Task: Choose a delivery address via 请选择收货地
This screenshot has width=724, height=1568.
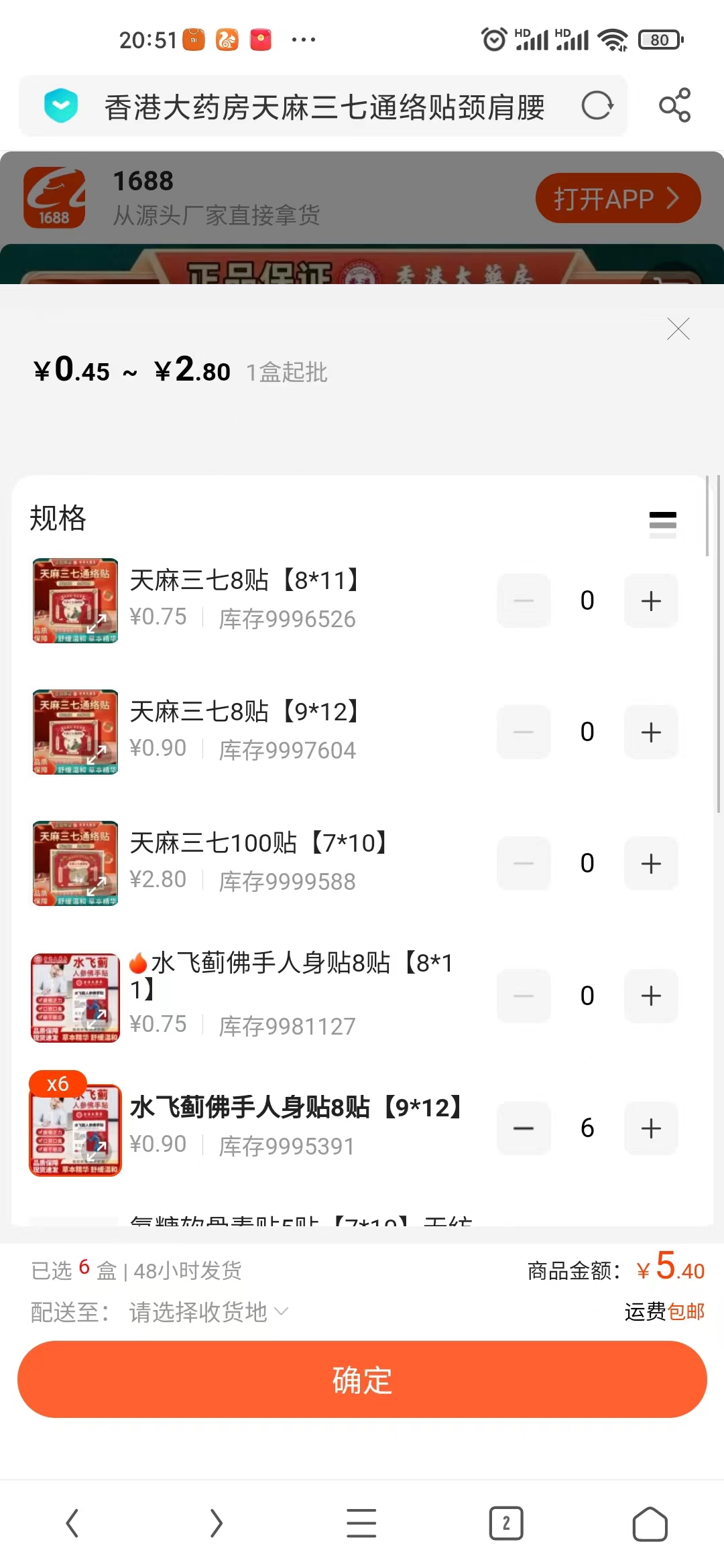Action: (208, 1312)
